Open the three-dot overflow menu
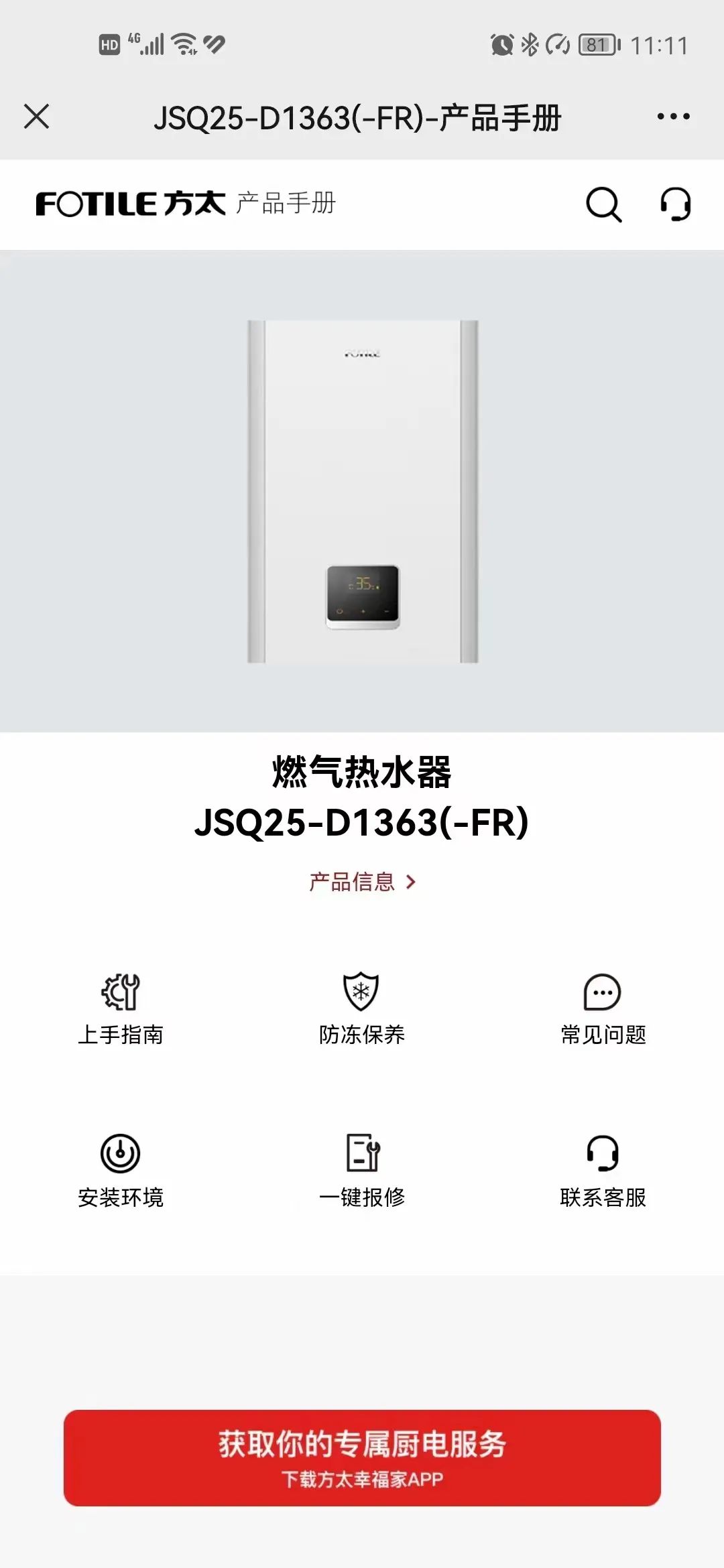This screenshot has width=724, height=1568. click(673, 117)
